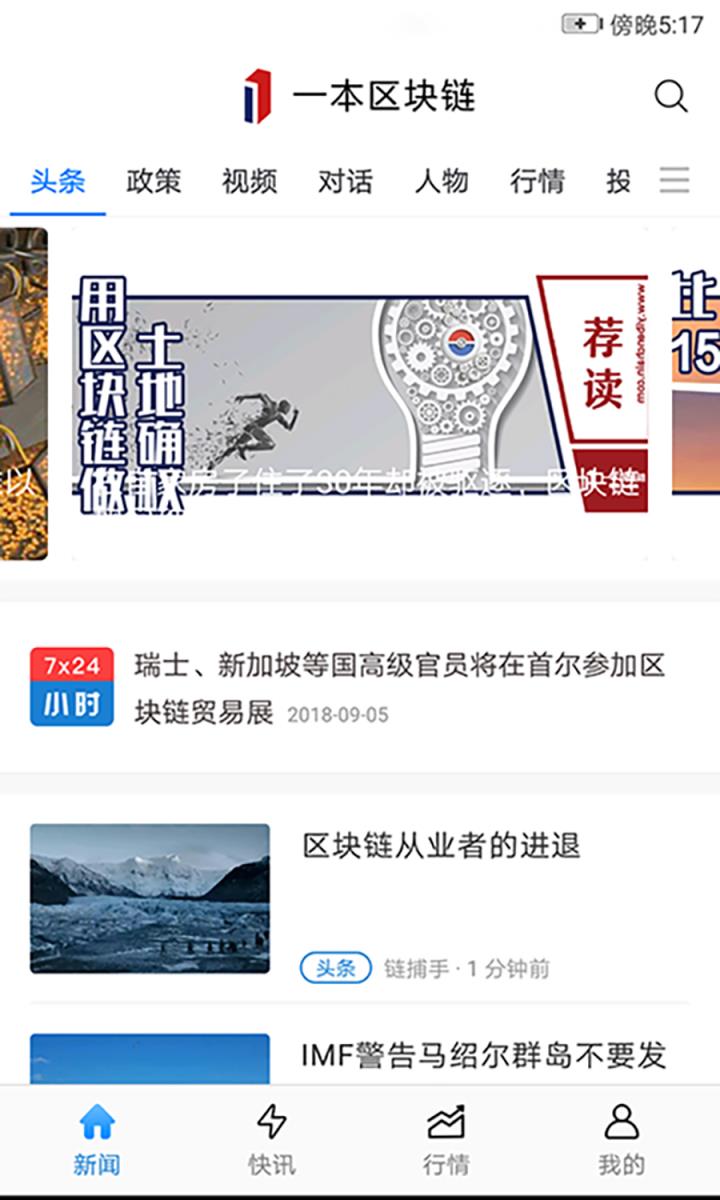Switch to the 政策 tab
The height and width of the screenshot is (1200, 720).
pyautogui.click(x=153, y=181)
